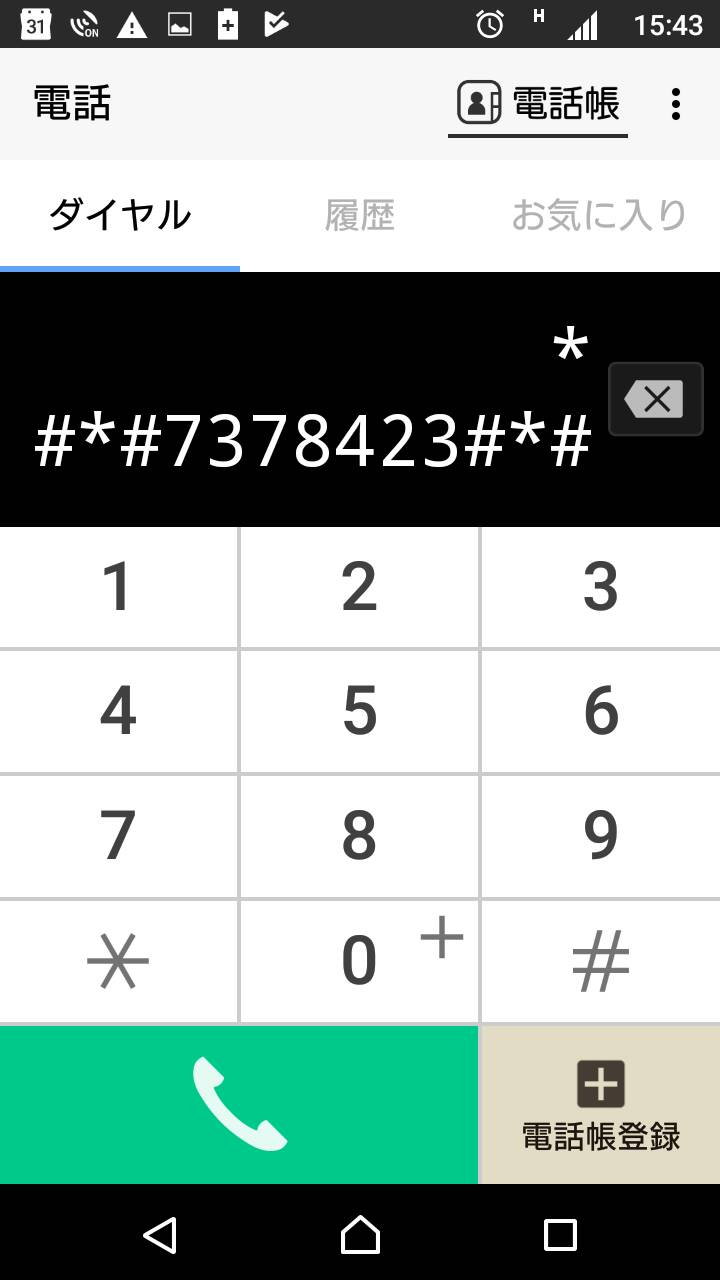Image resolution: width=720 pixels, height=1280 pixels.
Task: Start the call with the green phone button
Action: pos(239,1105)
